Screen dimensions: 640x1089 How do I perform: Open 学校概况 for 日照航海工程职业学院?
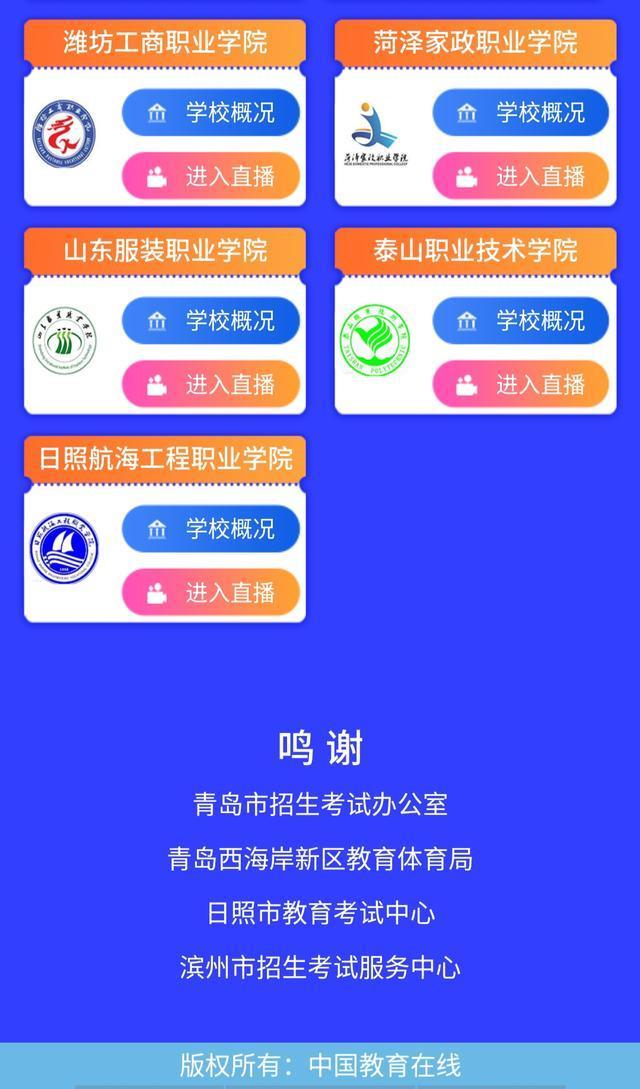click(211, 528)
